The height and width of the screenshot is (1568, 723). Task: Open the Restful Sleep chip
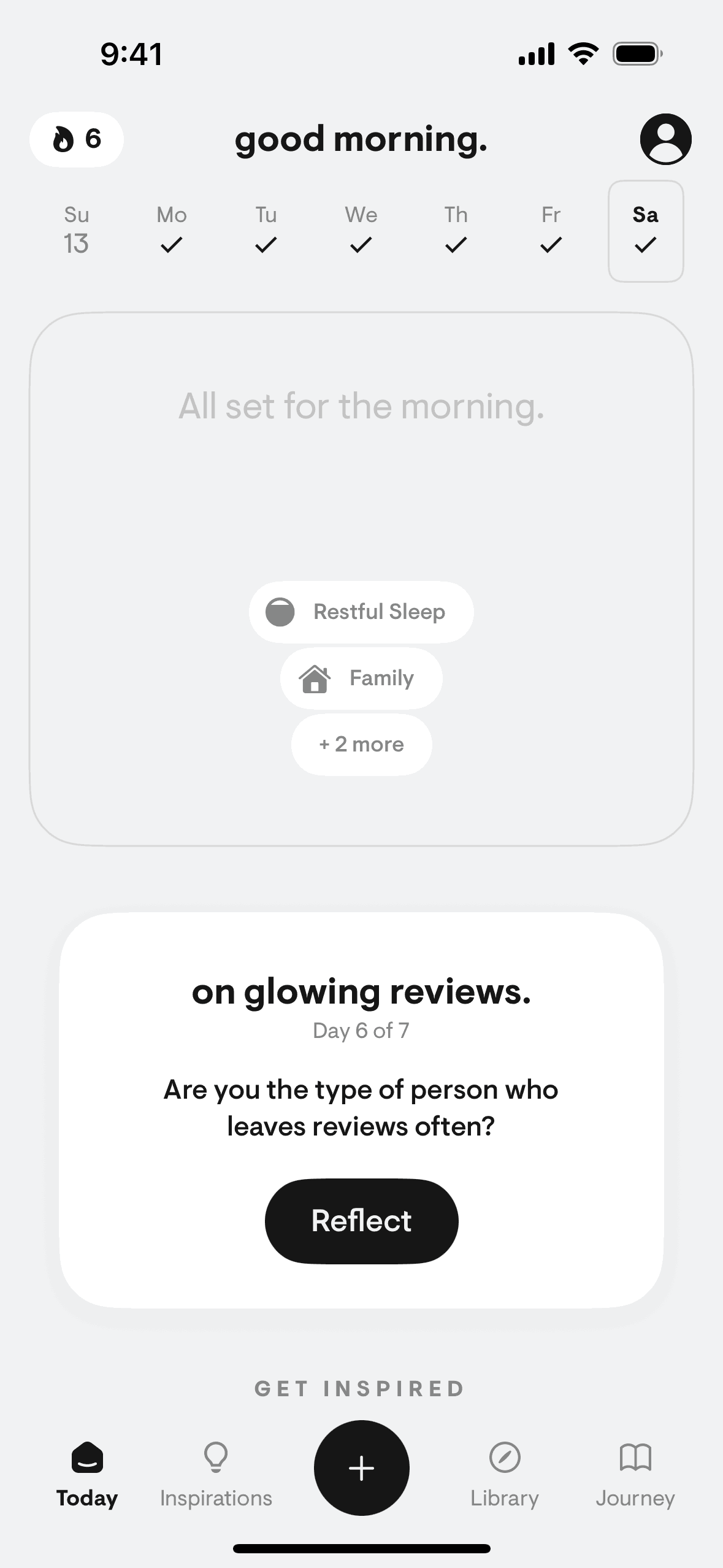click(361, 612)
